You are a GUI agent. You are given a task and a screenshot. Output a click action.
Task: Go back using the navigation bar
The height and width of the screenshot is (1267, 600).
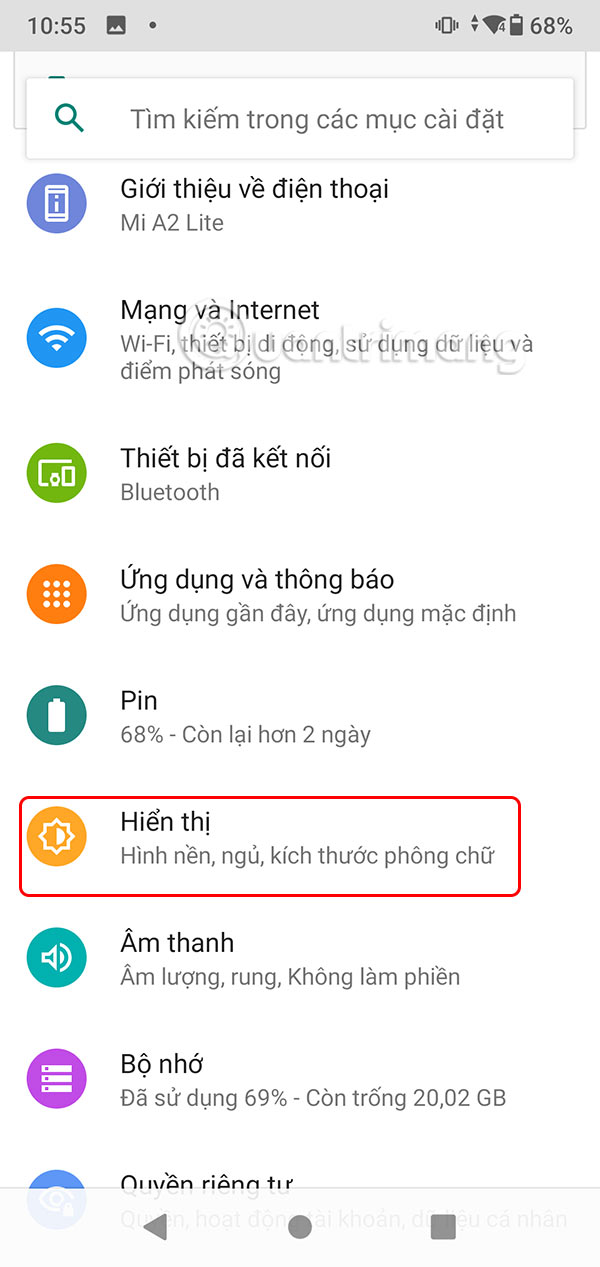click(x=155, y=1226)
